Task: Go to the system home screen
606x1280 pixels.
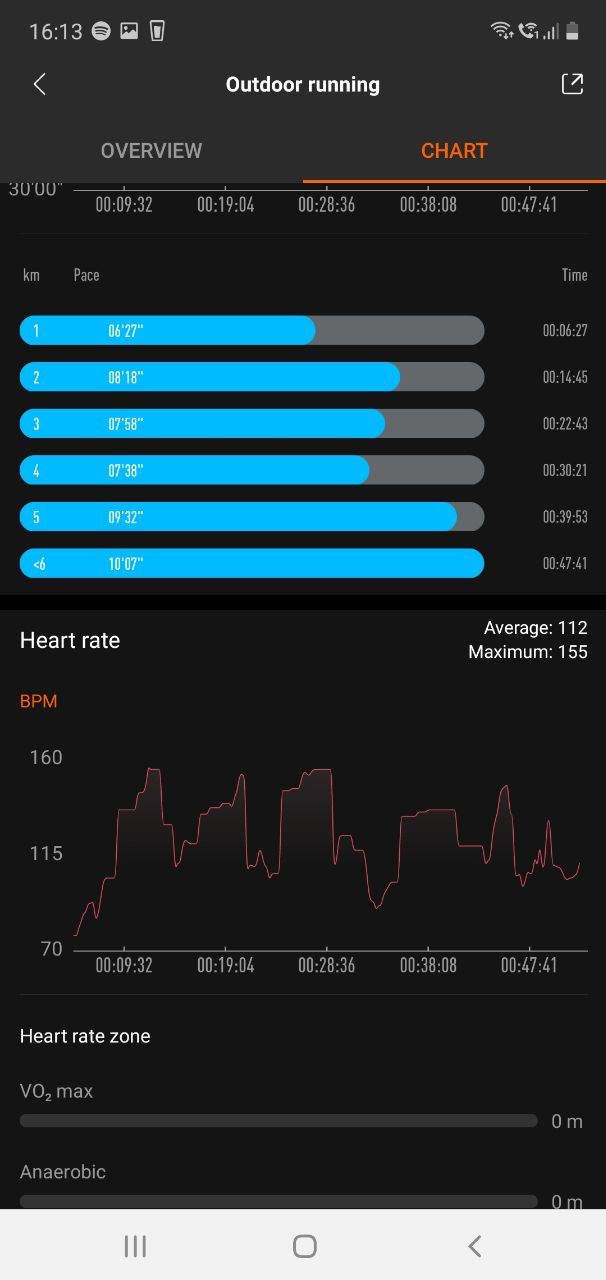Action: 305,1245
